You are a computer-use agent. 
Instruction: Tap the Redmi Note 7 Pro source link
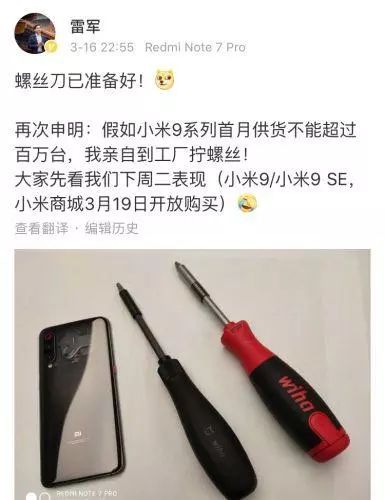(x=195, y=47)
